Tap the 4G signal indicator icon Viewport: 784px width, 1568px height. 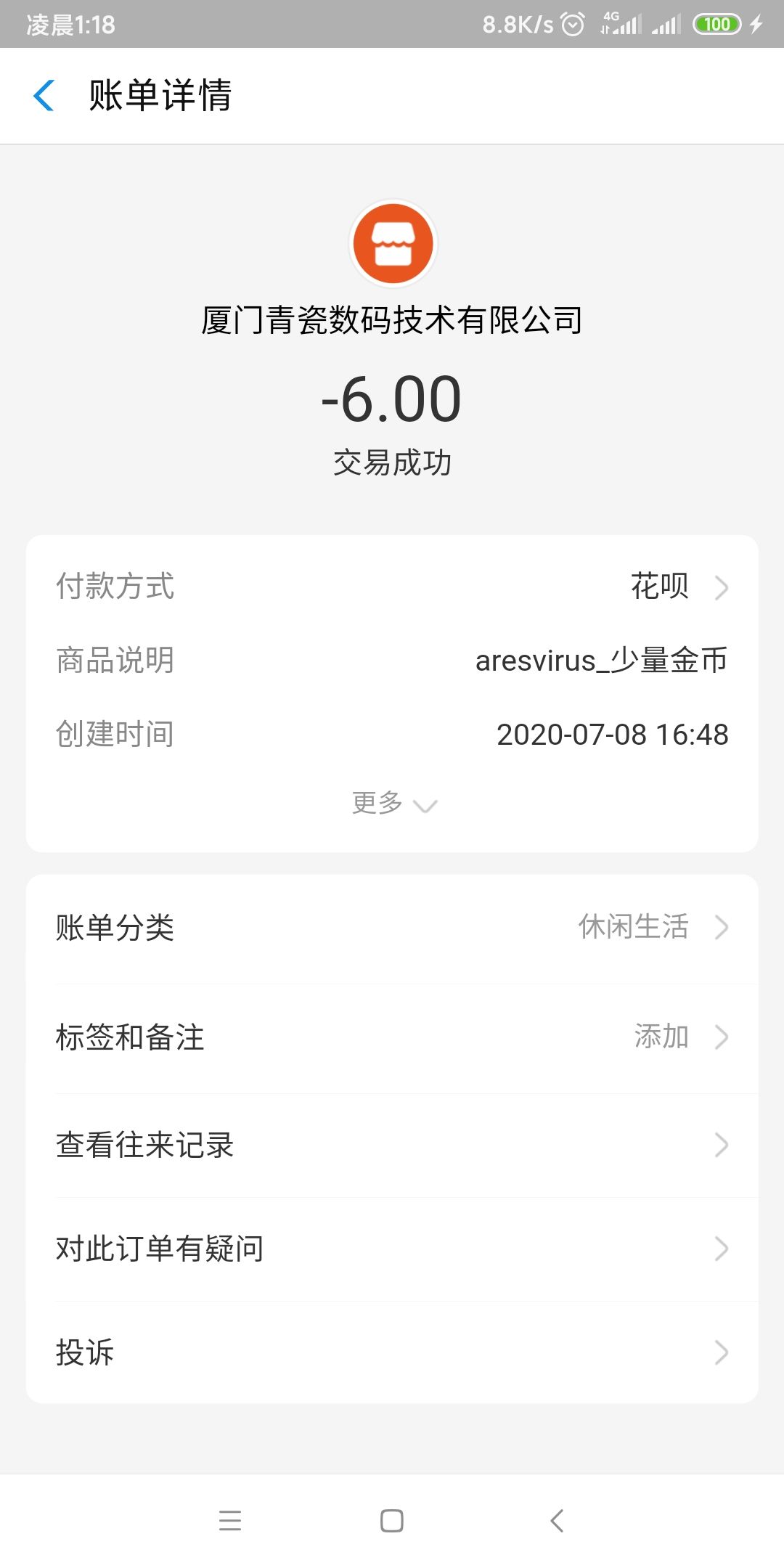pyautogui.click(x=621, y=24)
